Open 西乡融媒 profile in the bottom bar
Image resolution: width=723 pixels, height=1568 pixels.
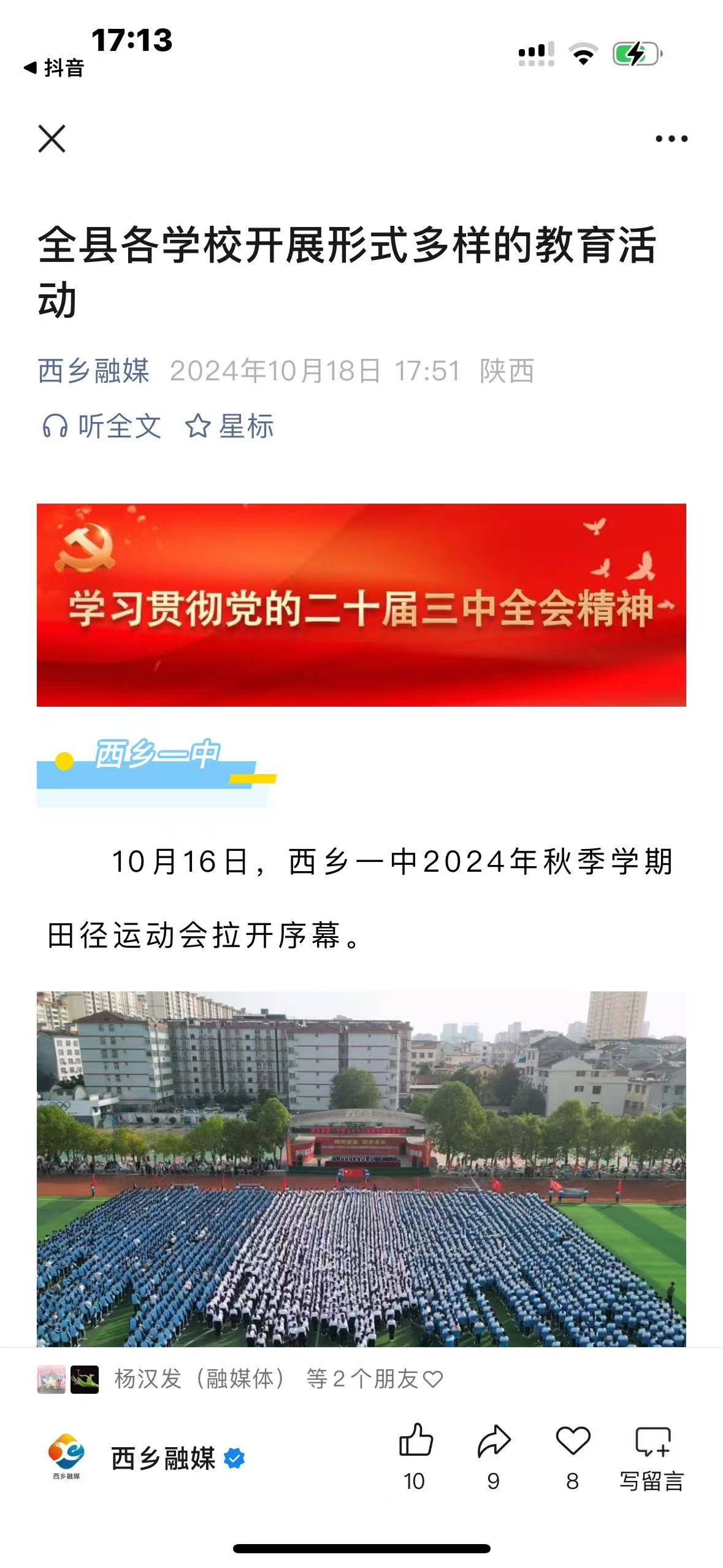(x=147, y=1458)
